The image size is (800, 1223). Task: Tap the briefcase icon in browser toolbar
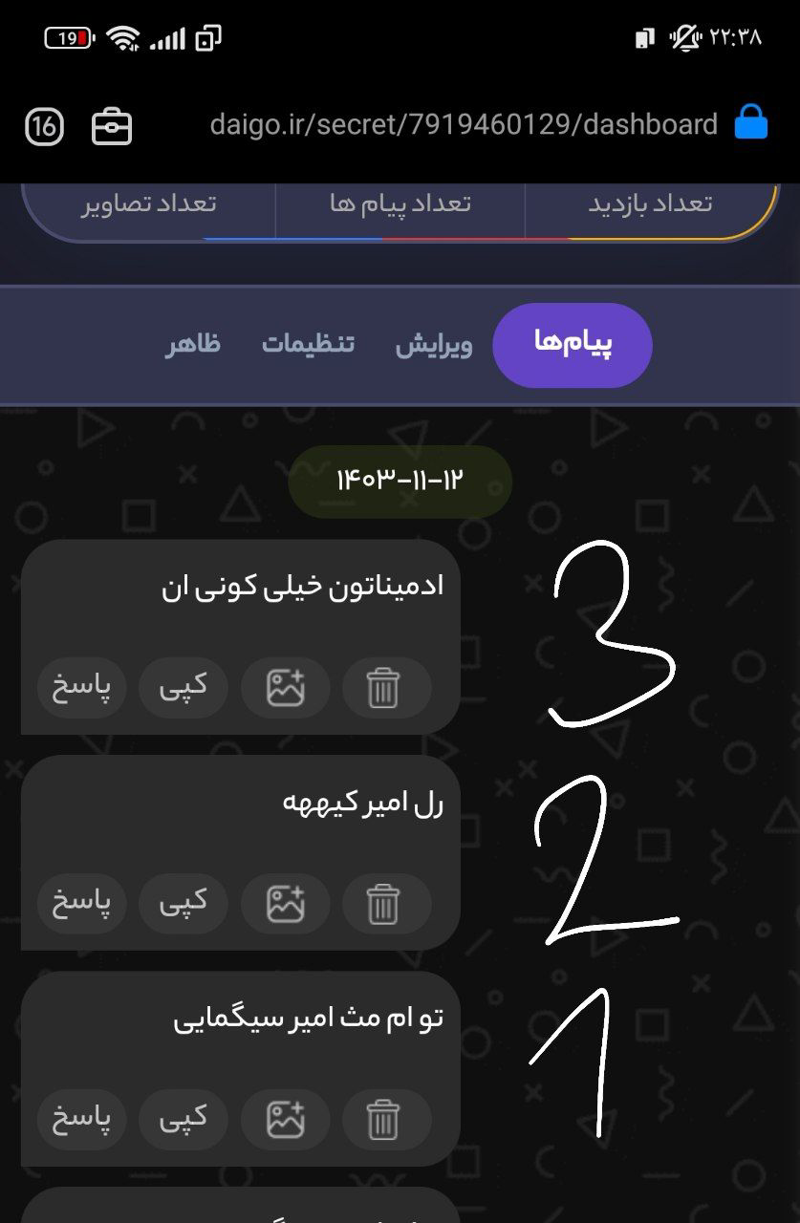click(x=112, y=126)
